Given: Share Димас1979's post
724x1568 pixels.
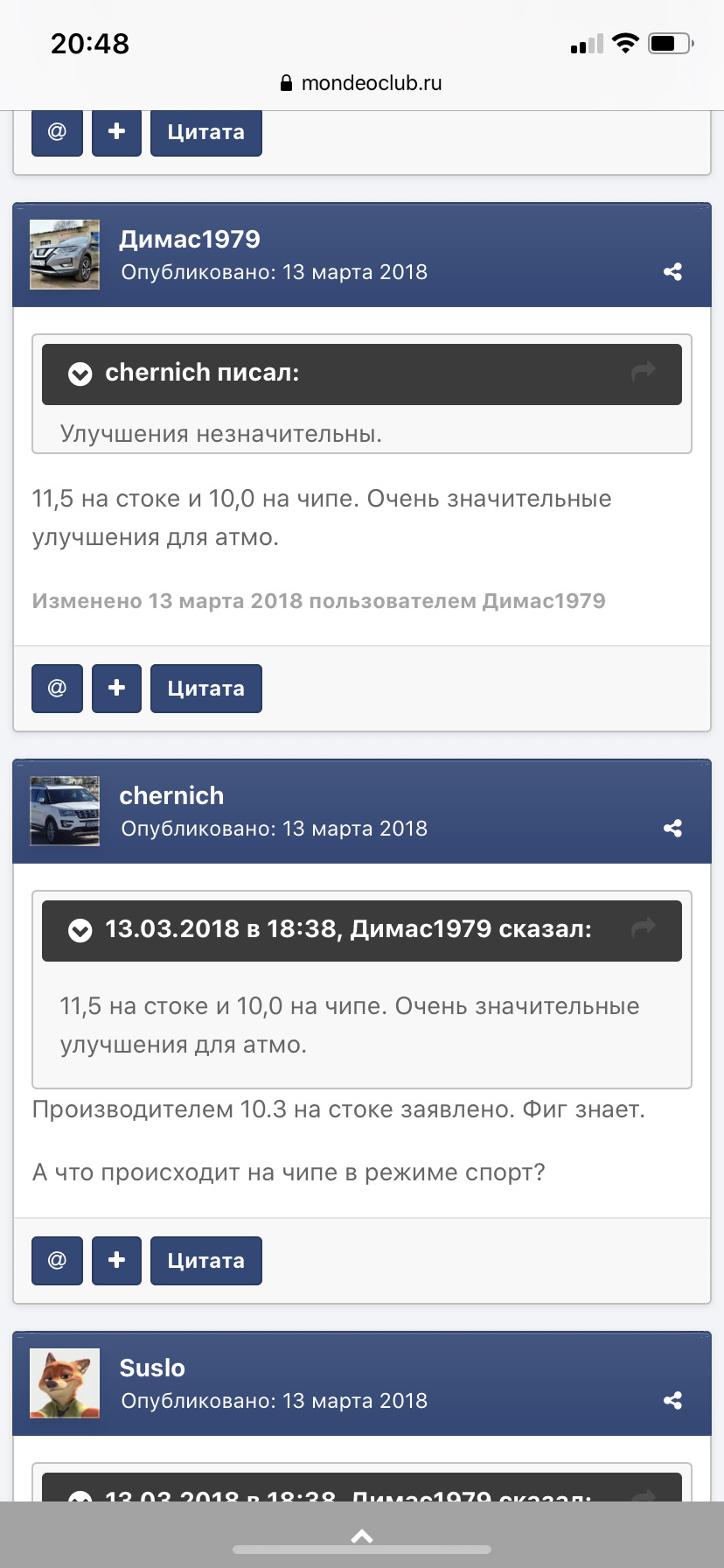Looking at the screenshot, I should tap(672, 272).
